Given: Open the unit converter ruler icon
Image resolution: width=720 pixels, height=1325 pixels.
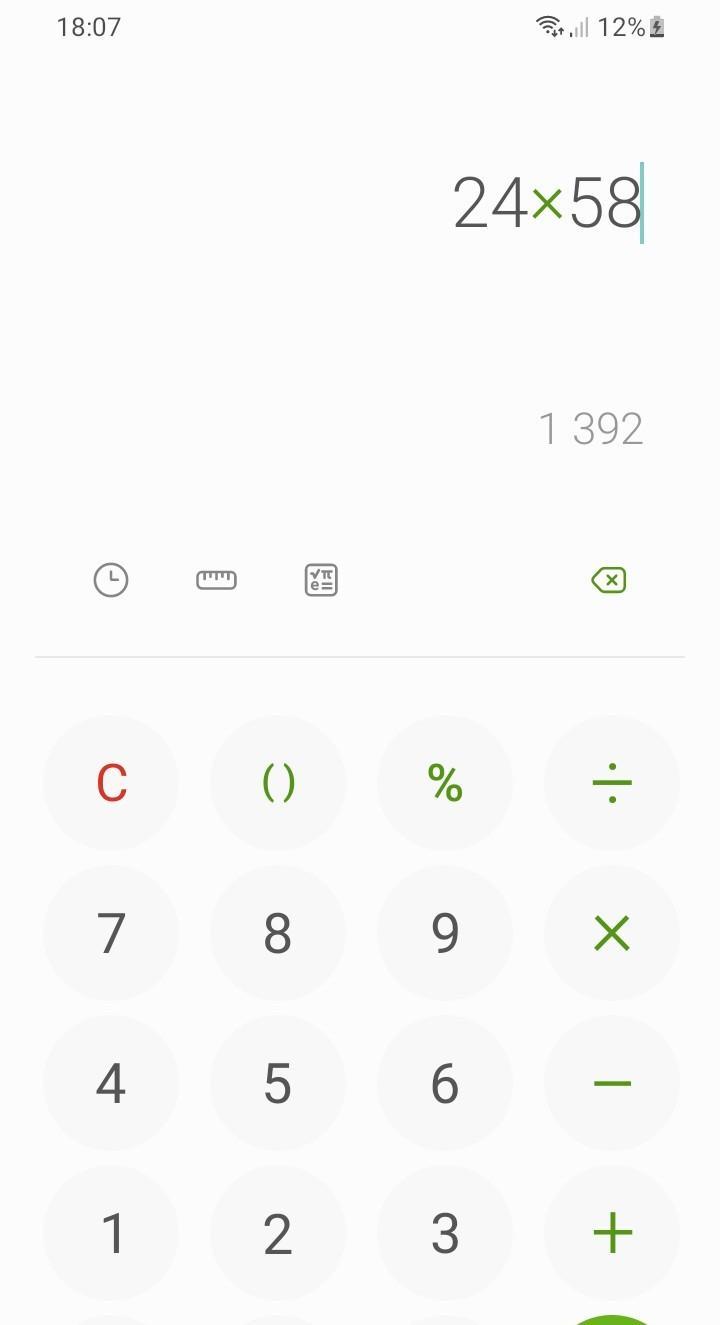Looking at the screenshot, I should pyautogui.click(x=216, y=580).
